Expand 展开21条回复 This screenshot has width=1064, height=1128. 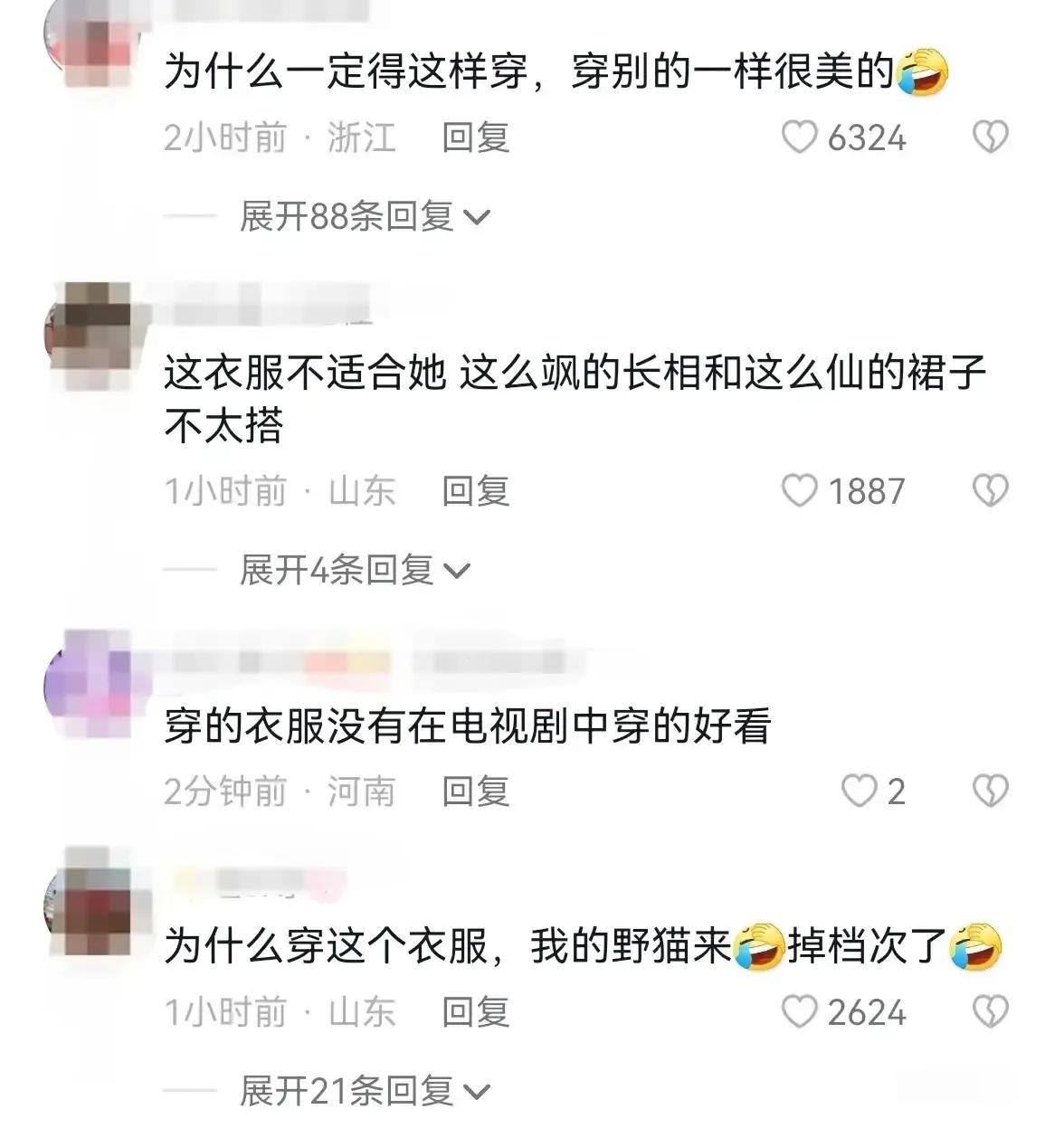point(364,1092)
